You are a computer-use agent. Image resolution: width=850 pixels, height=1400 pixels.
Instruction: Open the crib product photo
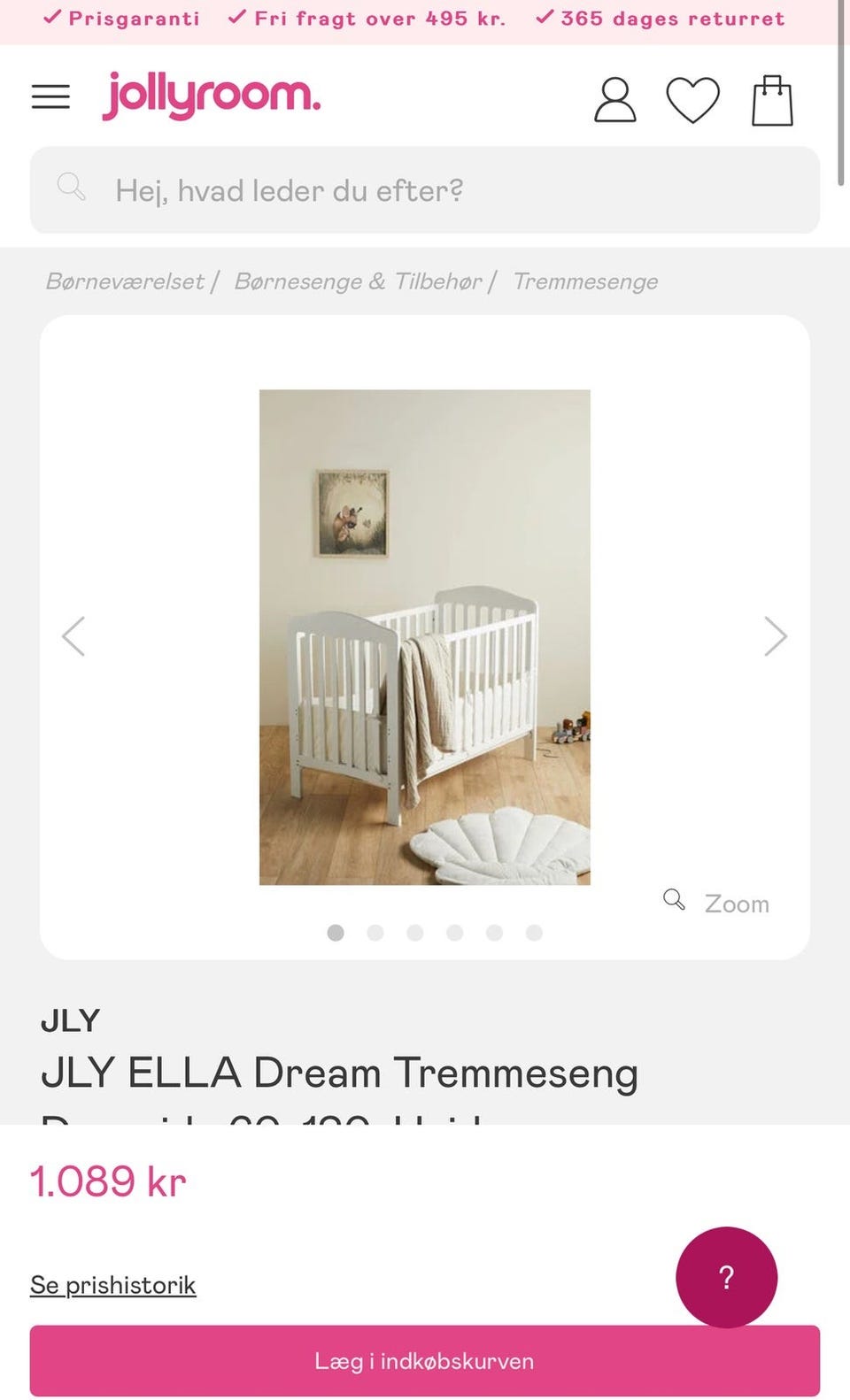pyautogui.click(x=425, y=637)
